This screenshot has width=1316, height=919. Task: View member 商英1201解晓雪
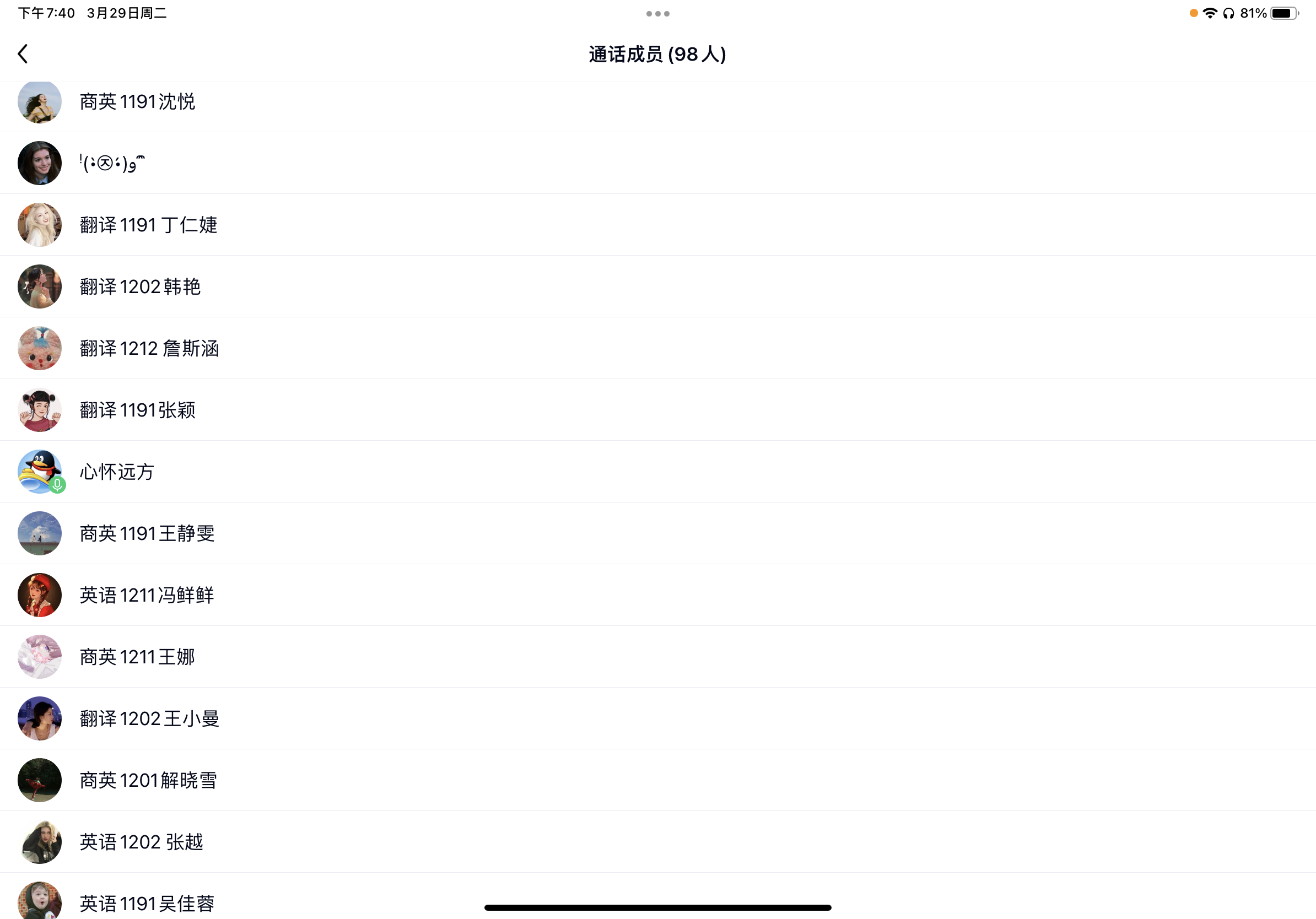pyautogui.click(x=148, y=780)
